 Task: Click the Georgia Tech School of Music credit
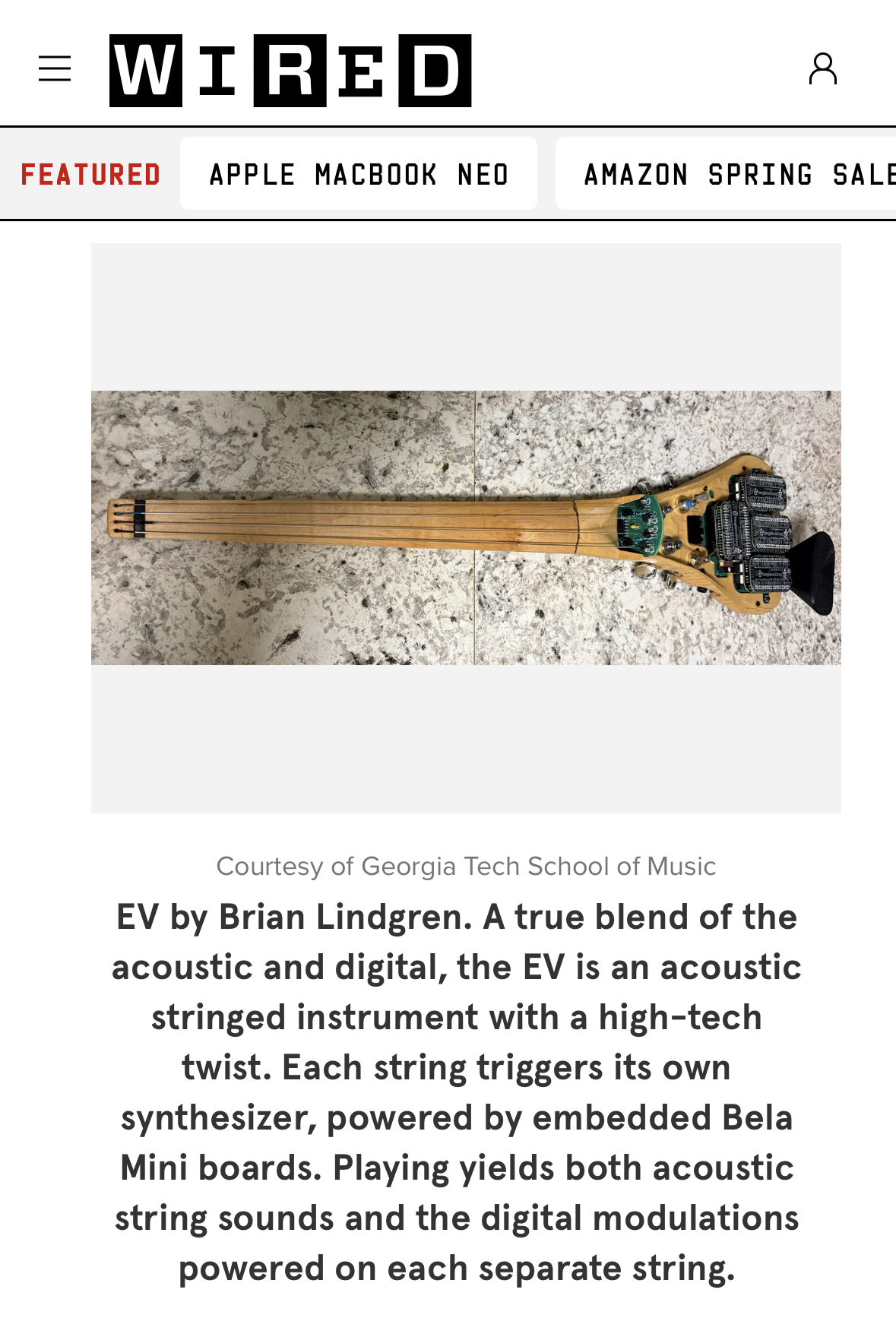tap(467, 866)
